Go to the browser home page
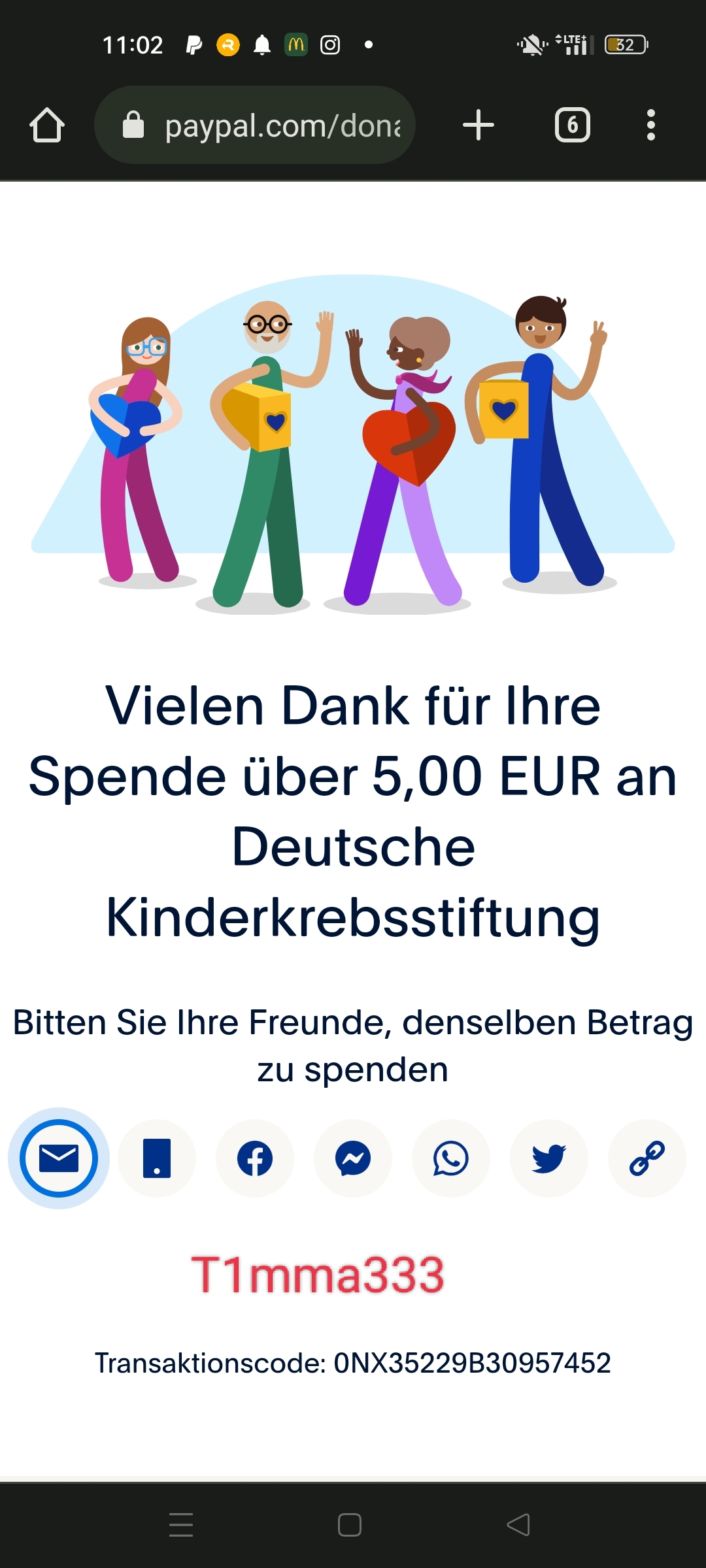This screenshot has width=706, height=1568. tap(47, 125)
